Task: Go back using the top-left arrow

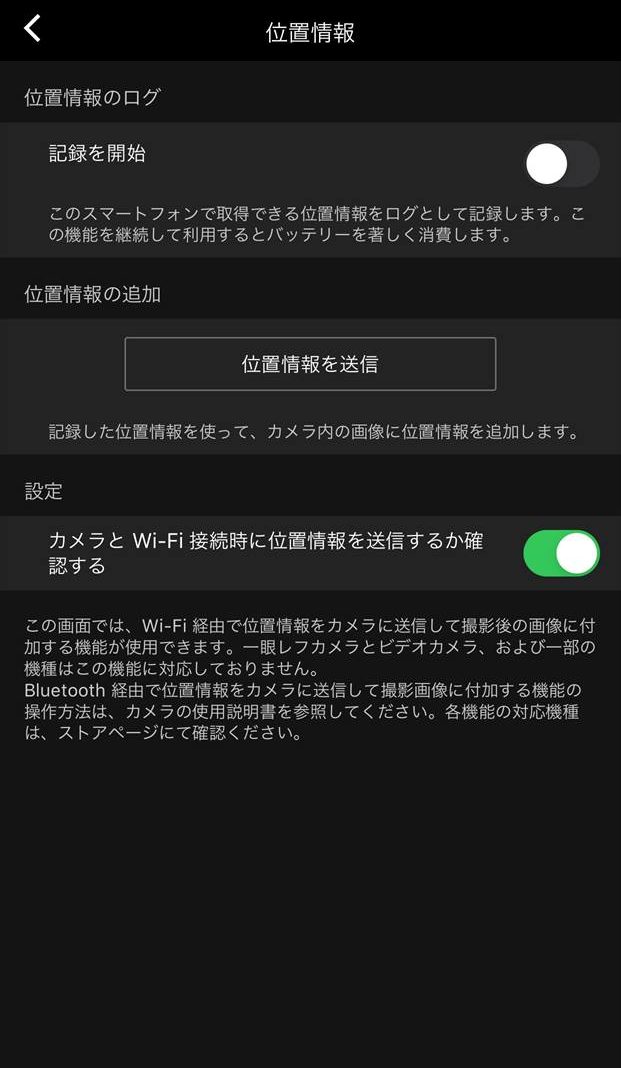Action: click(32, 29)
